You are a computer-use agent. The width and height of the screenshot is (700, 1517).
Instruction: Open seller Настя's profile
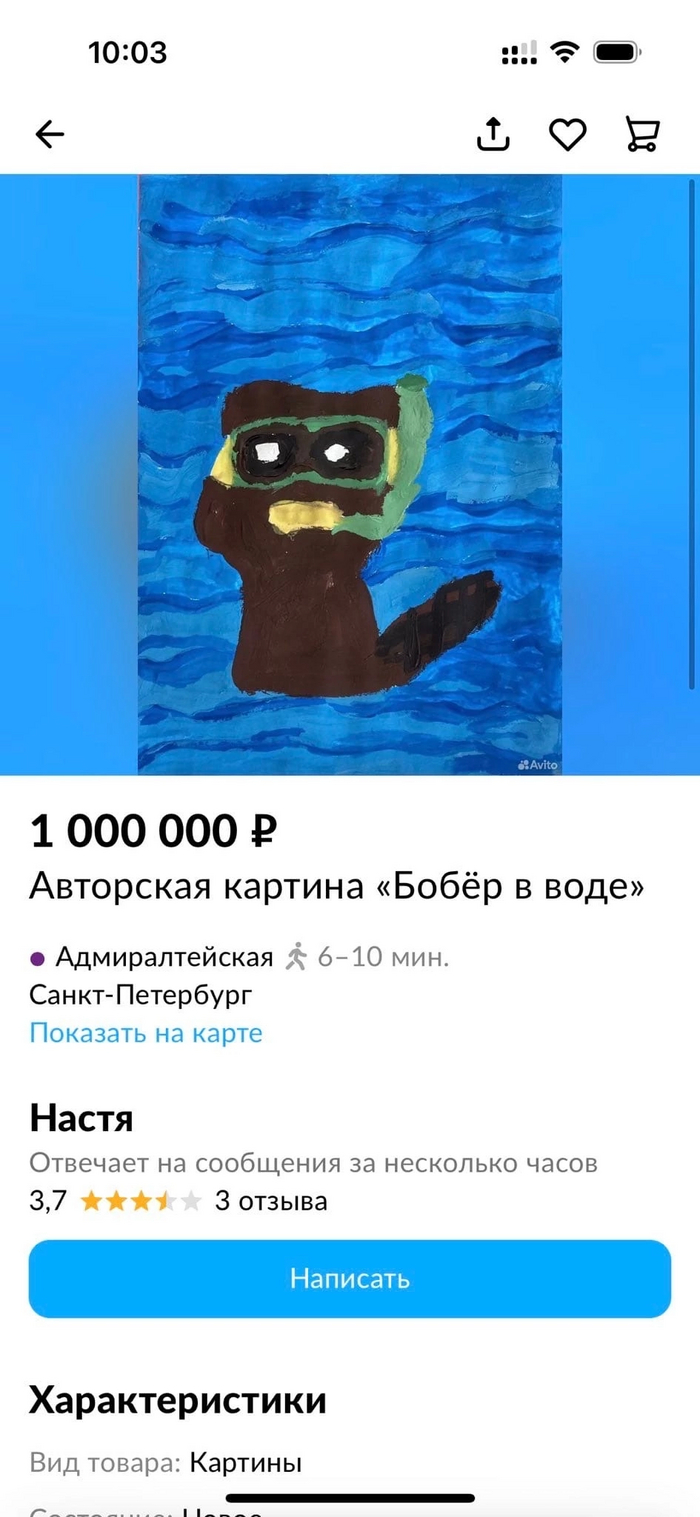(x=81, y=1117)
